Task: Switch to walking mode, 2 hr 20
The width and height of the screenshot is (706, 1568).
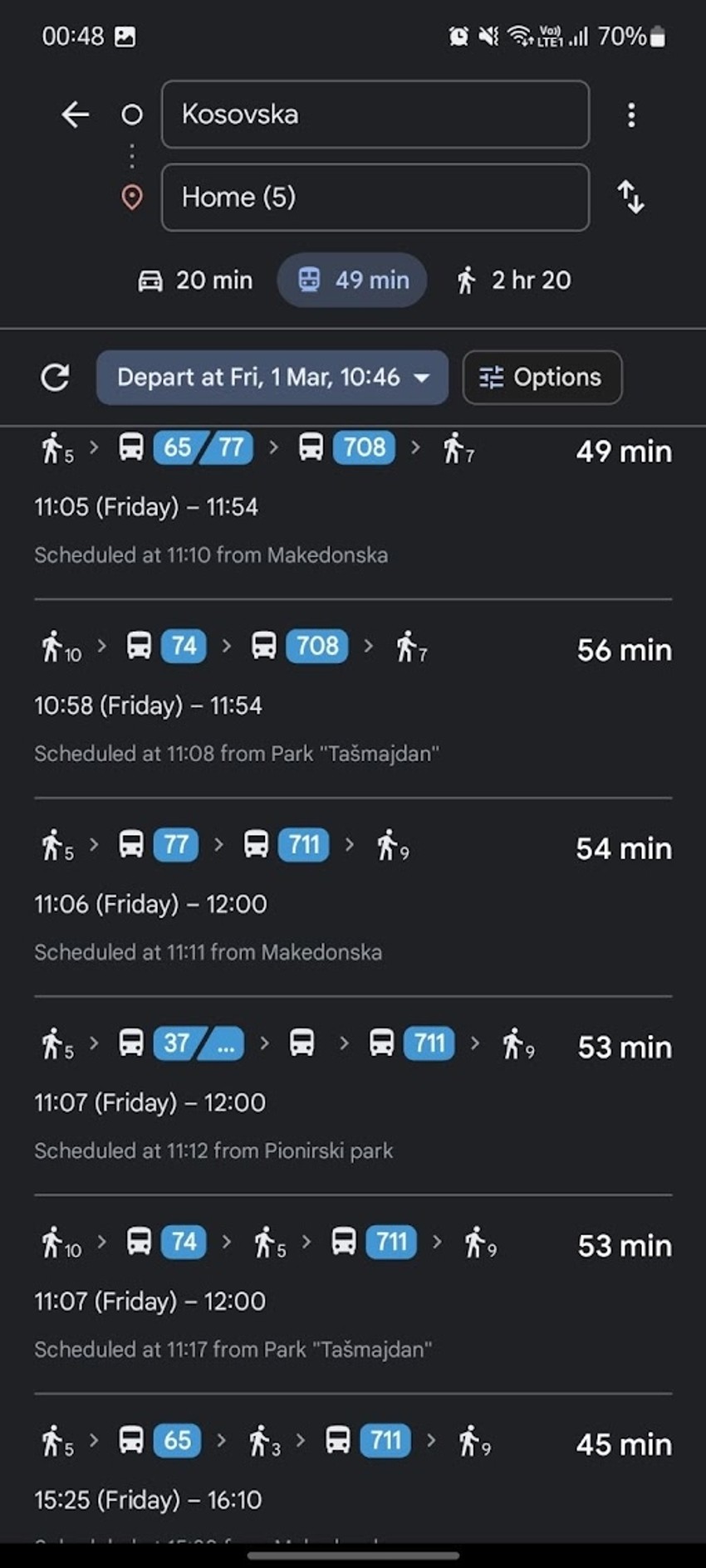Action: click(x=514, y=281)
